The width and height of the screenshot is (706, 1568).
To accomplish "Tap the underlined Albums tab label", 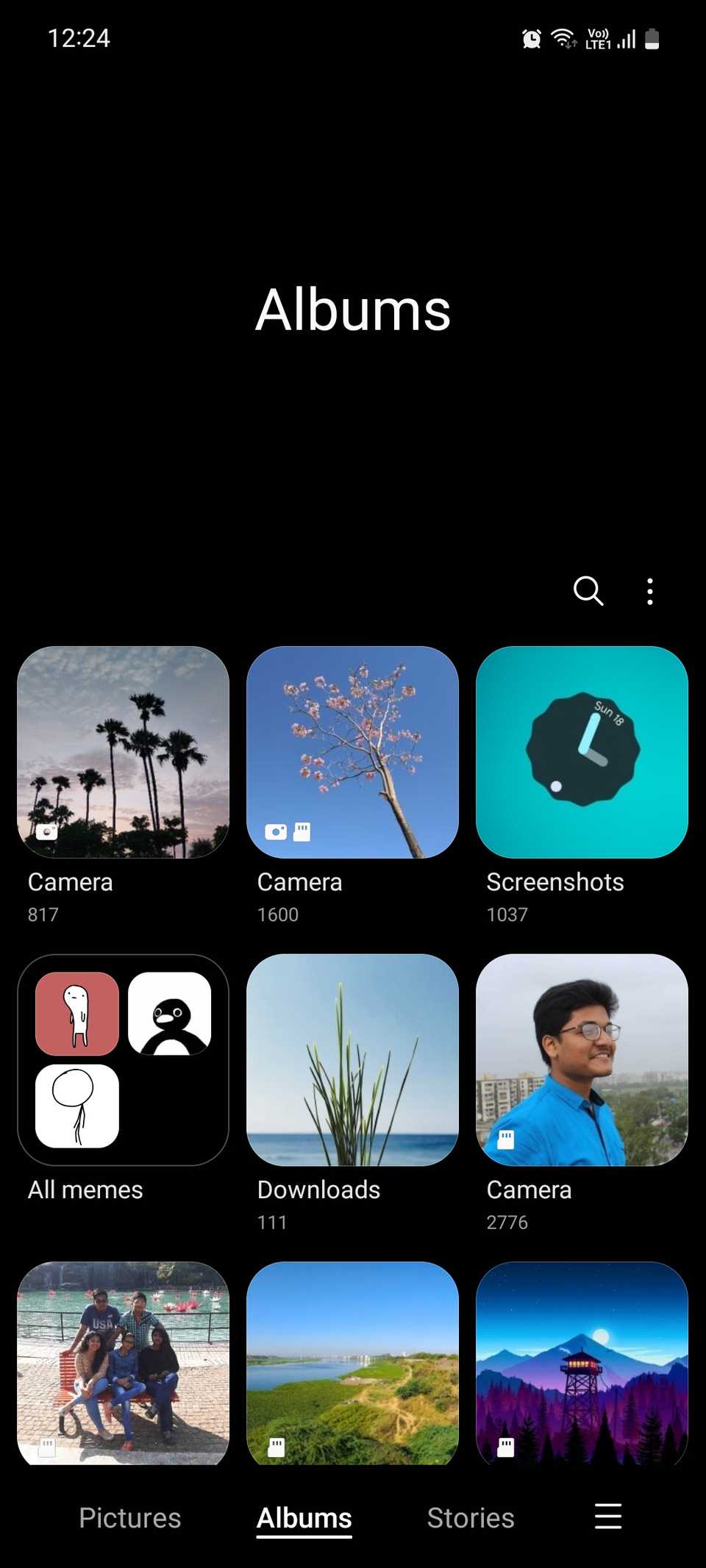I will point(303,1517).
